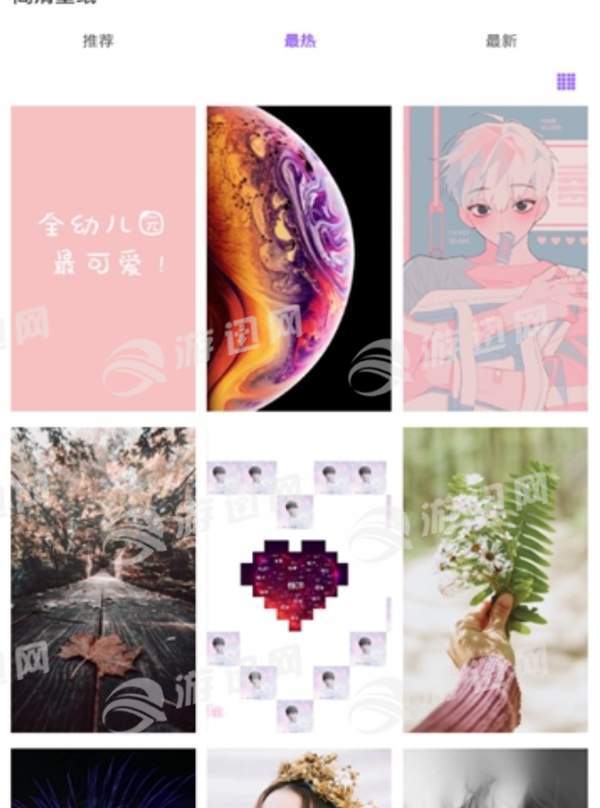Switch to the 最新 tab
600x808 pixels.
tap(501, 41)
